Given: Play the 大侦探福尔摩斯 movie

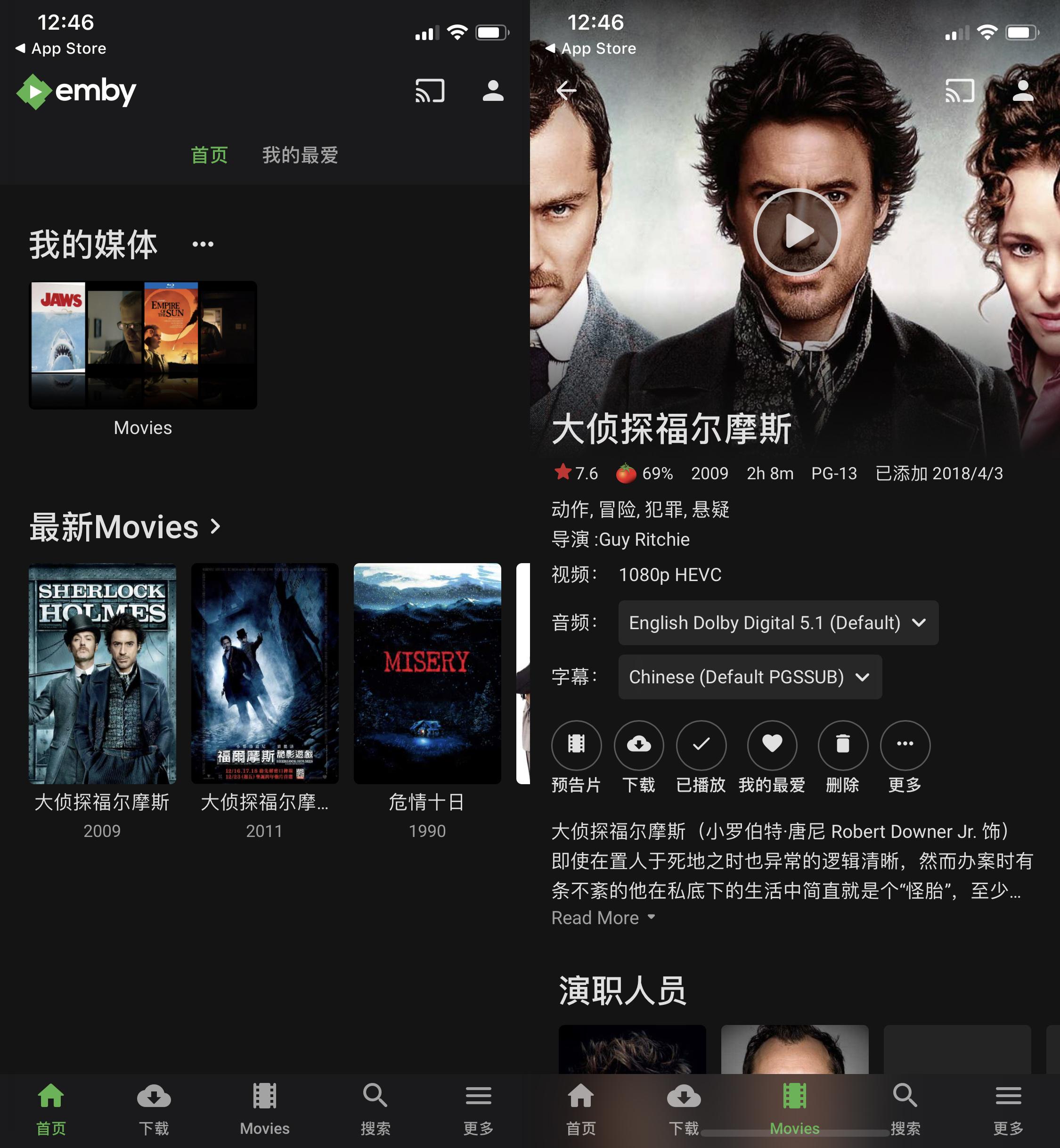Looking at the screenshot, I should pos(797,232).
